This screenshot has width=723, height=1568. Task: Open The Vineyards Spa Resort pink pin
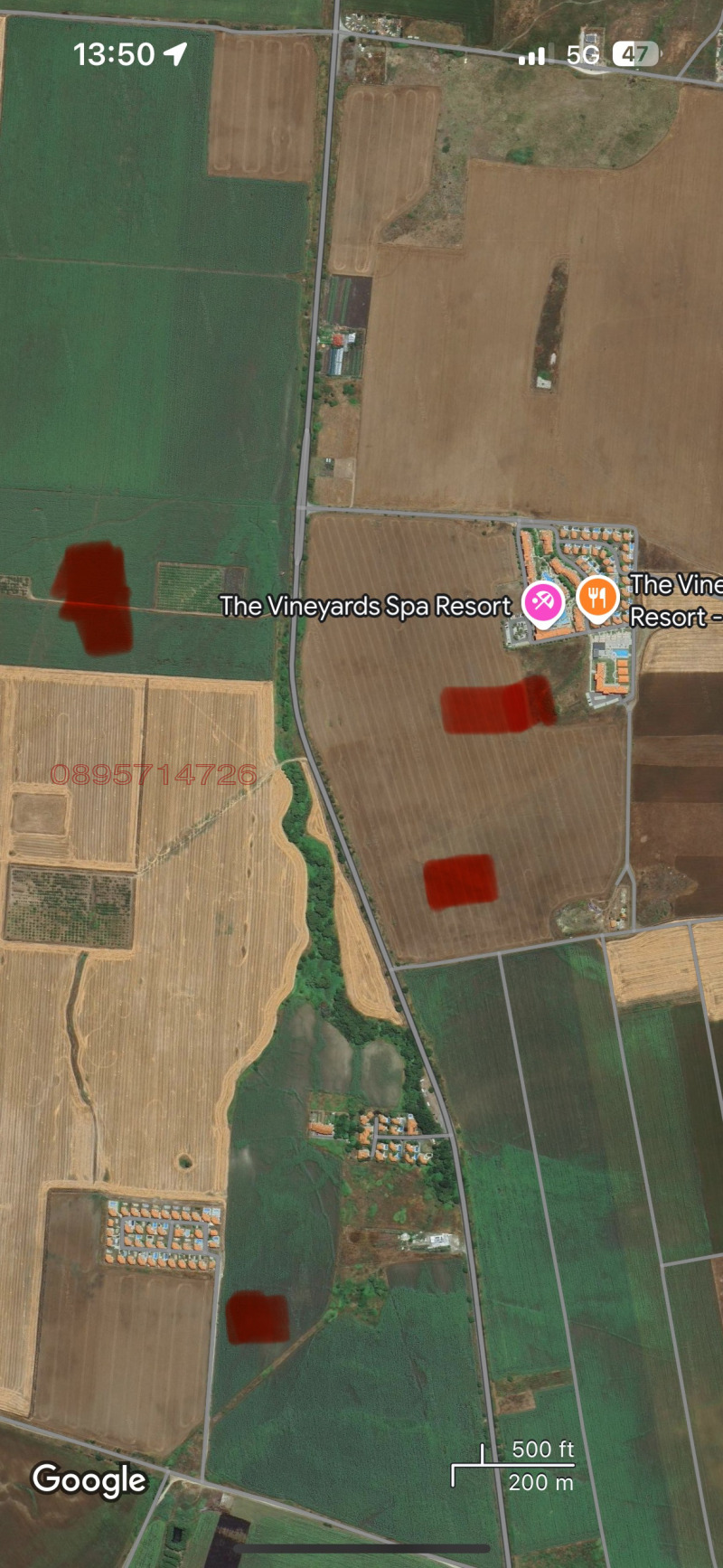543,601
